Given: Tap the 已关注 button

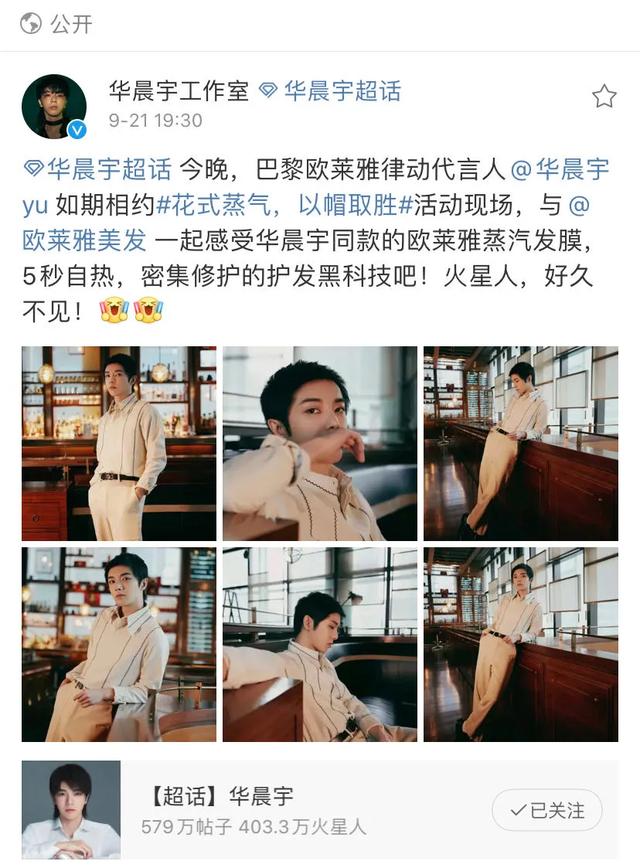Looking at the screenshot, I should point(547,810).
